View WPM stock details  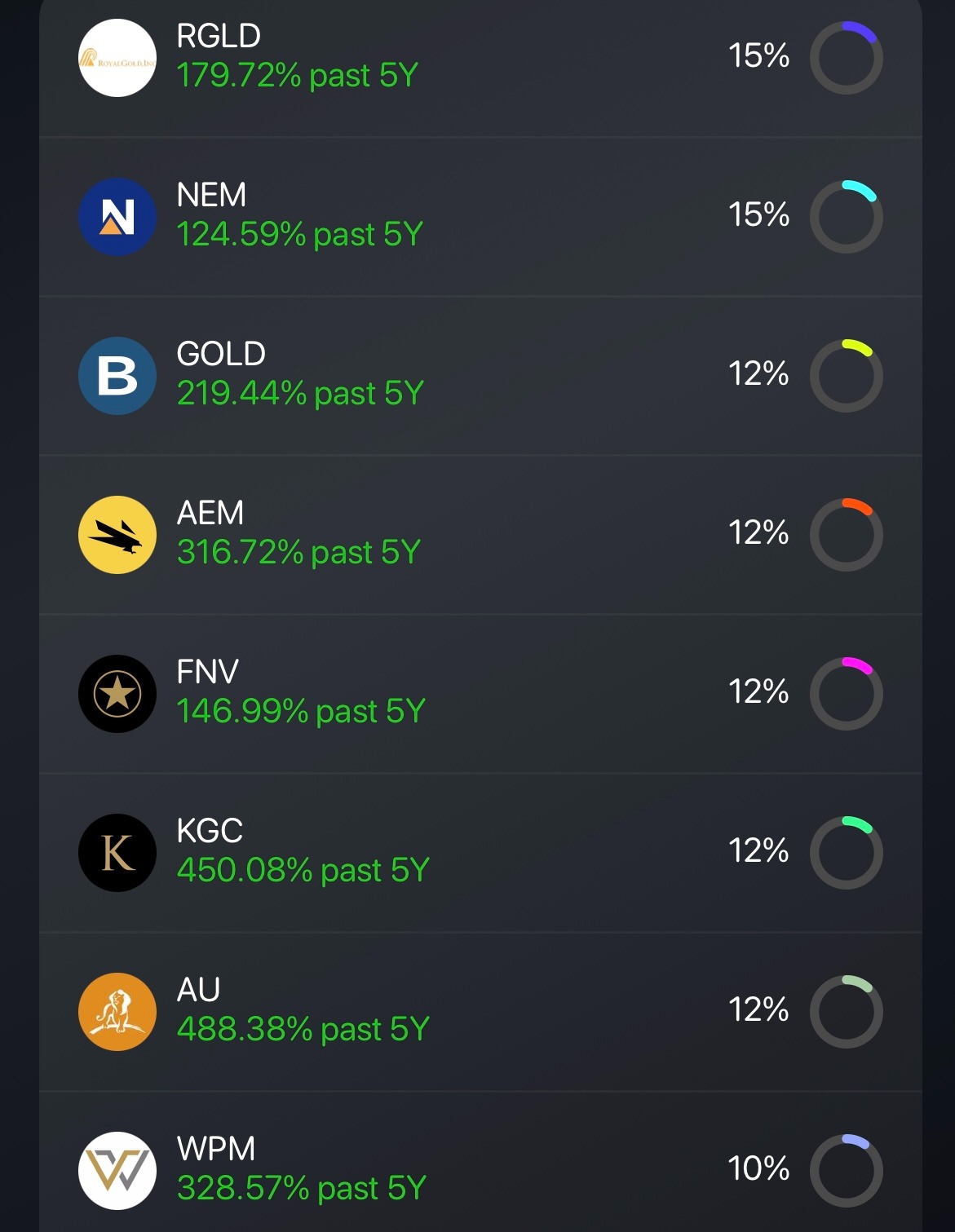pos(480,1163)
